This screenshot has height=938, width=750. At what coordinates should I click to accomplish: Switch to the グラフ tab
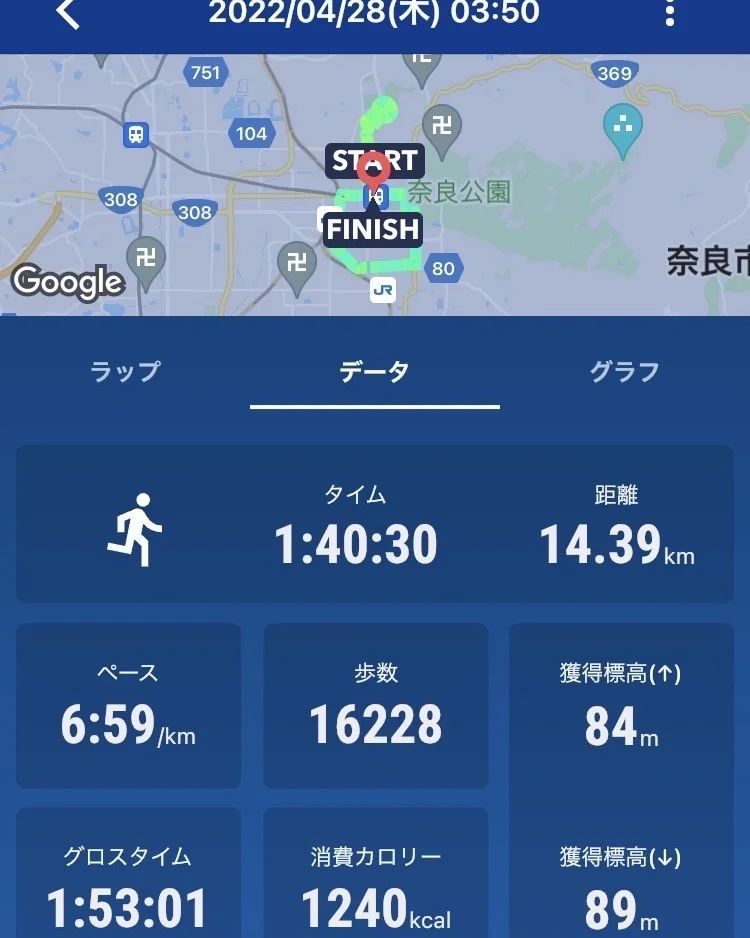click(x=624, y=372)
